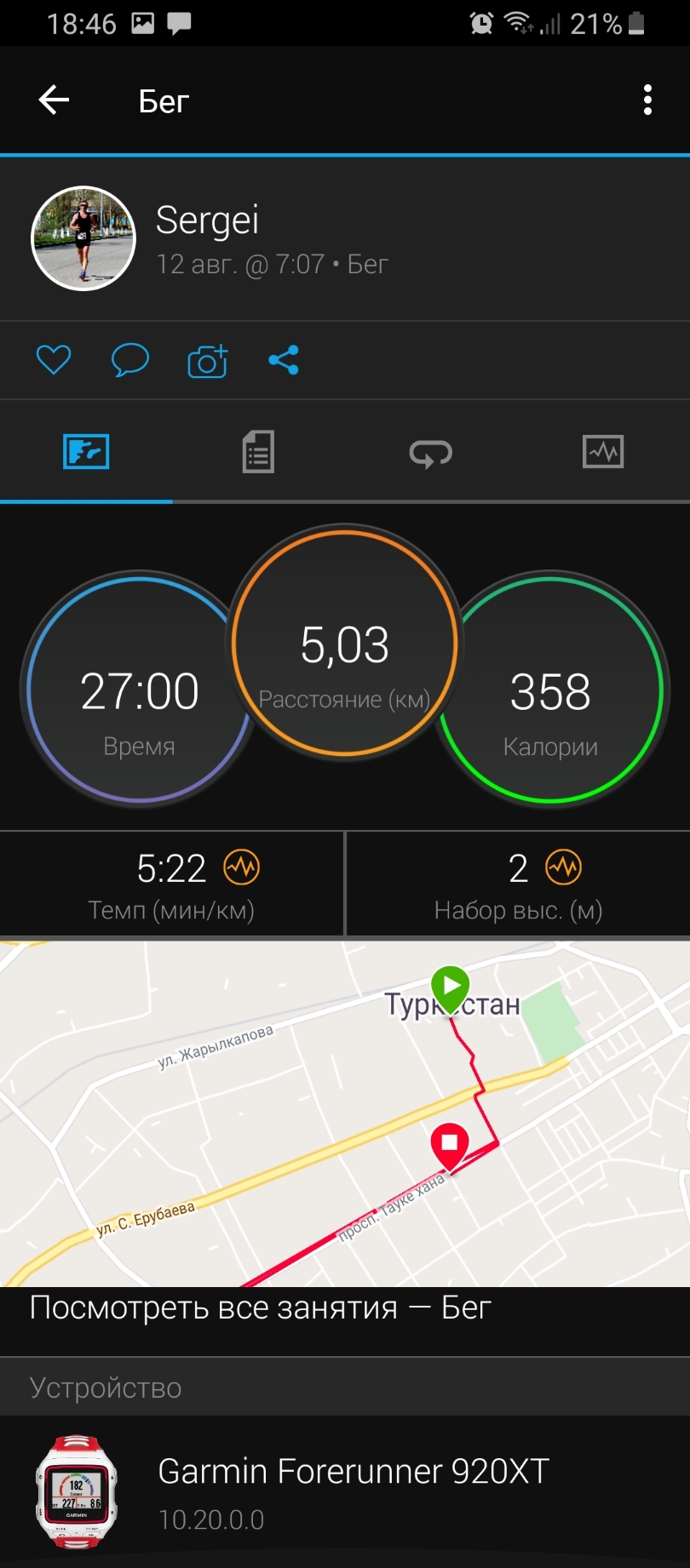The width and height of the screenshot is (690, 1568).
Task: Share this run activity
Action: tap(284, 360)
